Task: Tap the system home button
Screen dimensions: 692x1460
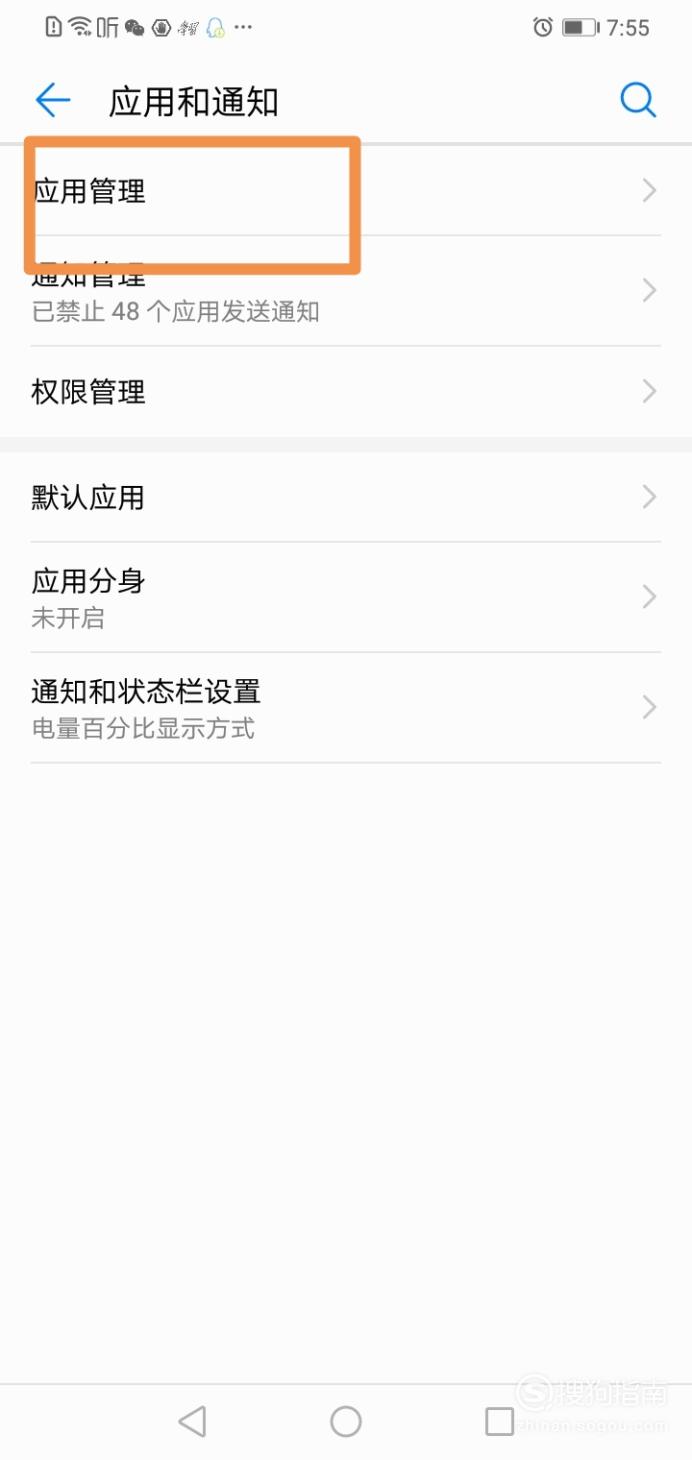Action: (x=346, y=1421)
